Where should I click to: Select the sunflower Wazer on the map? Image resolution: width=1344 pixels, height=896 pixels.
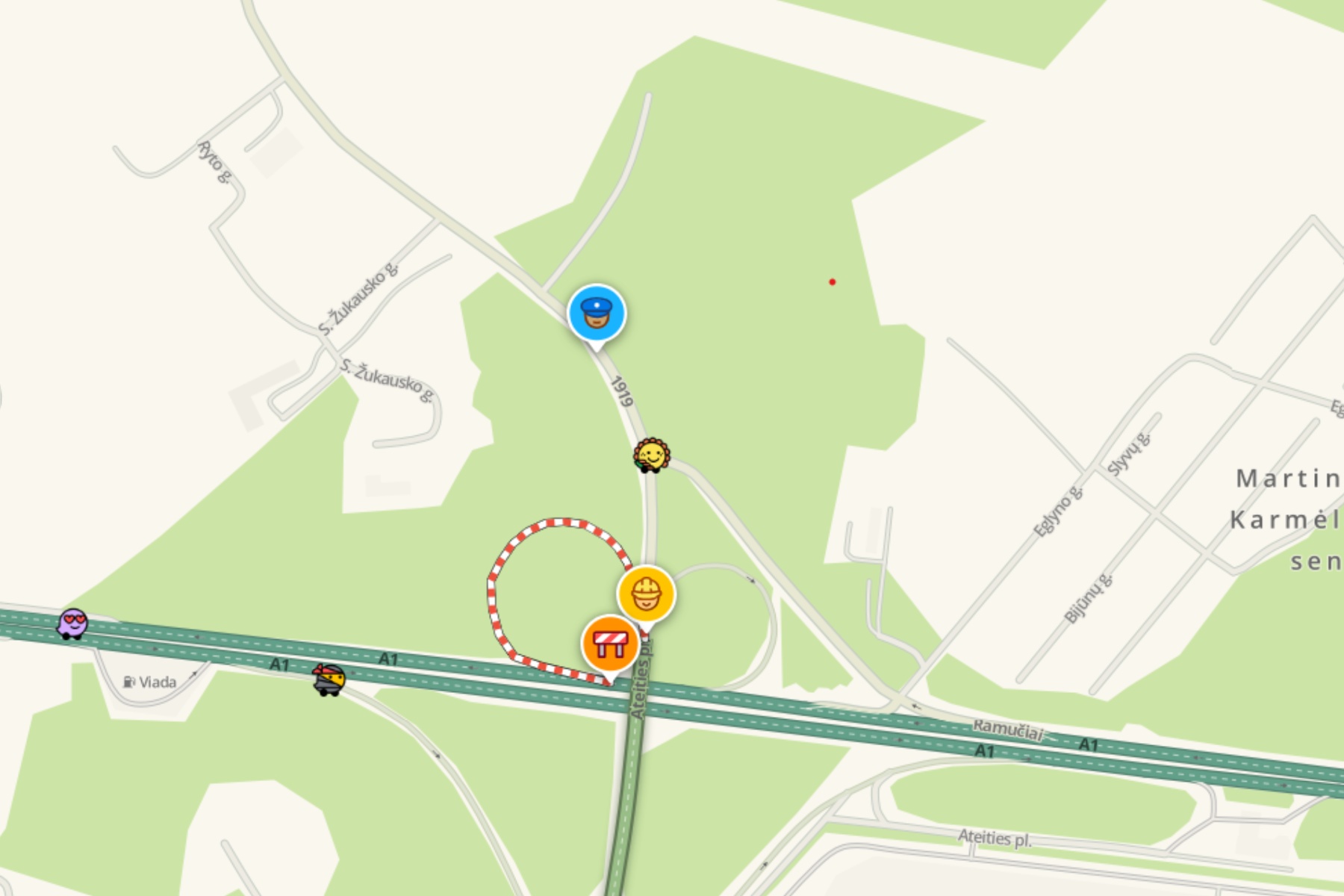[651, 455]
